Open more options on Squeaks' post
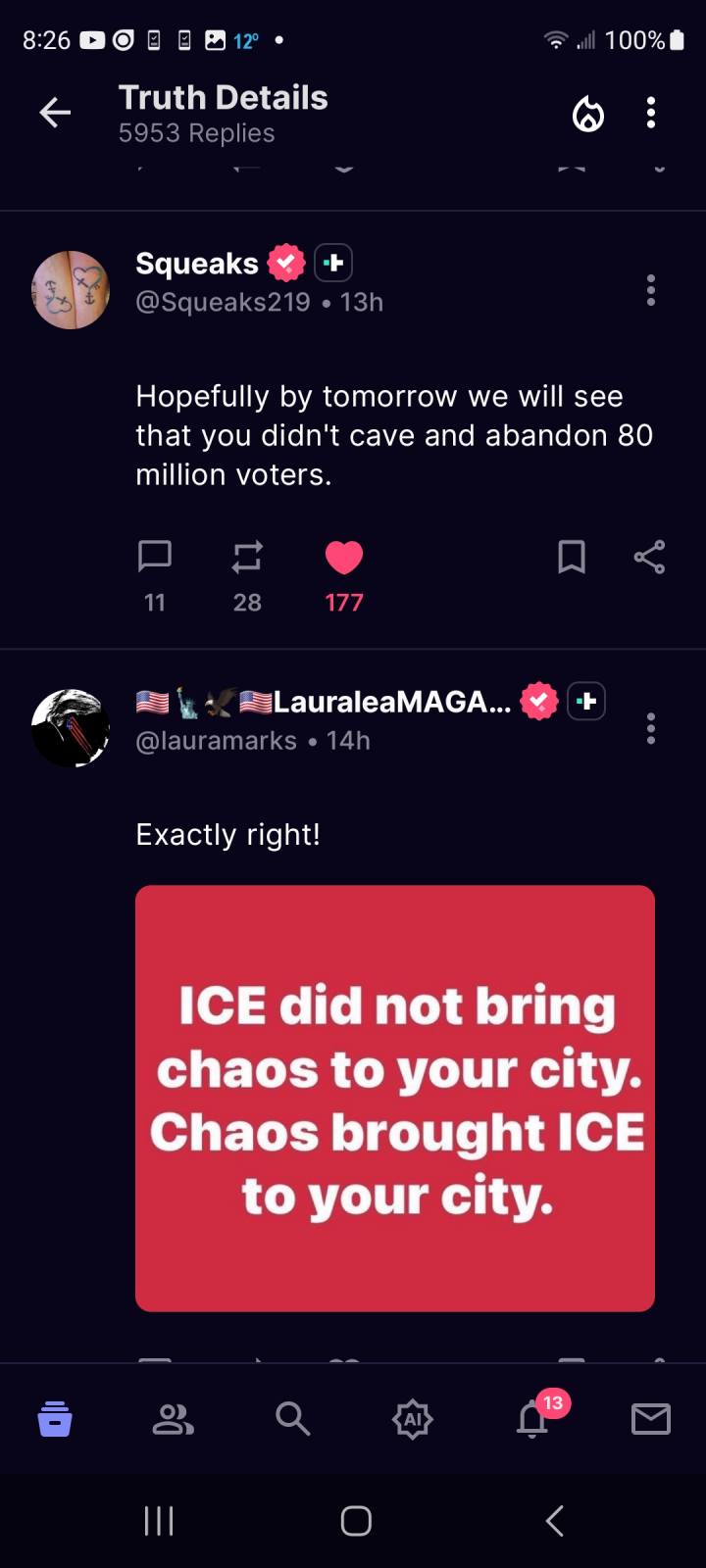706x1568 pixels. 651,290
